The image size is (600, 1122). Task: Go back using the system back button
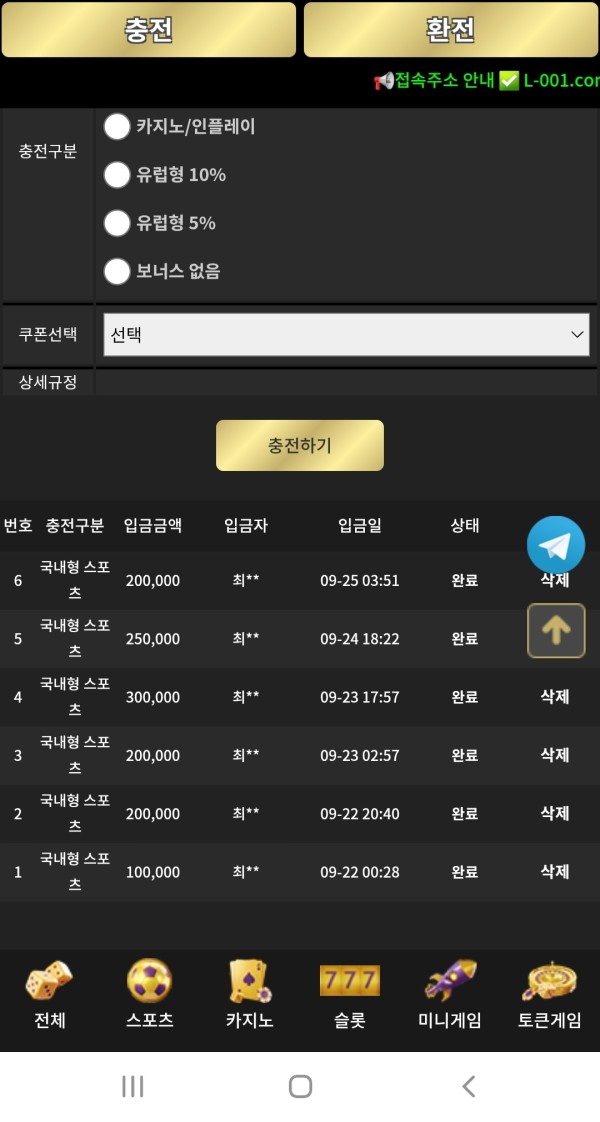pos(468,1087)
